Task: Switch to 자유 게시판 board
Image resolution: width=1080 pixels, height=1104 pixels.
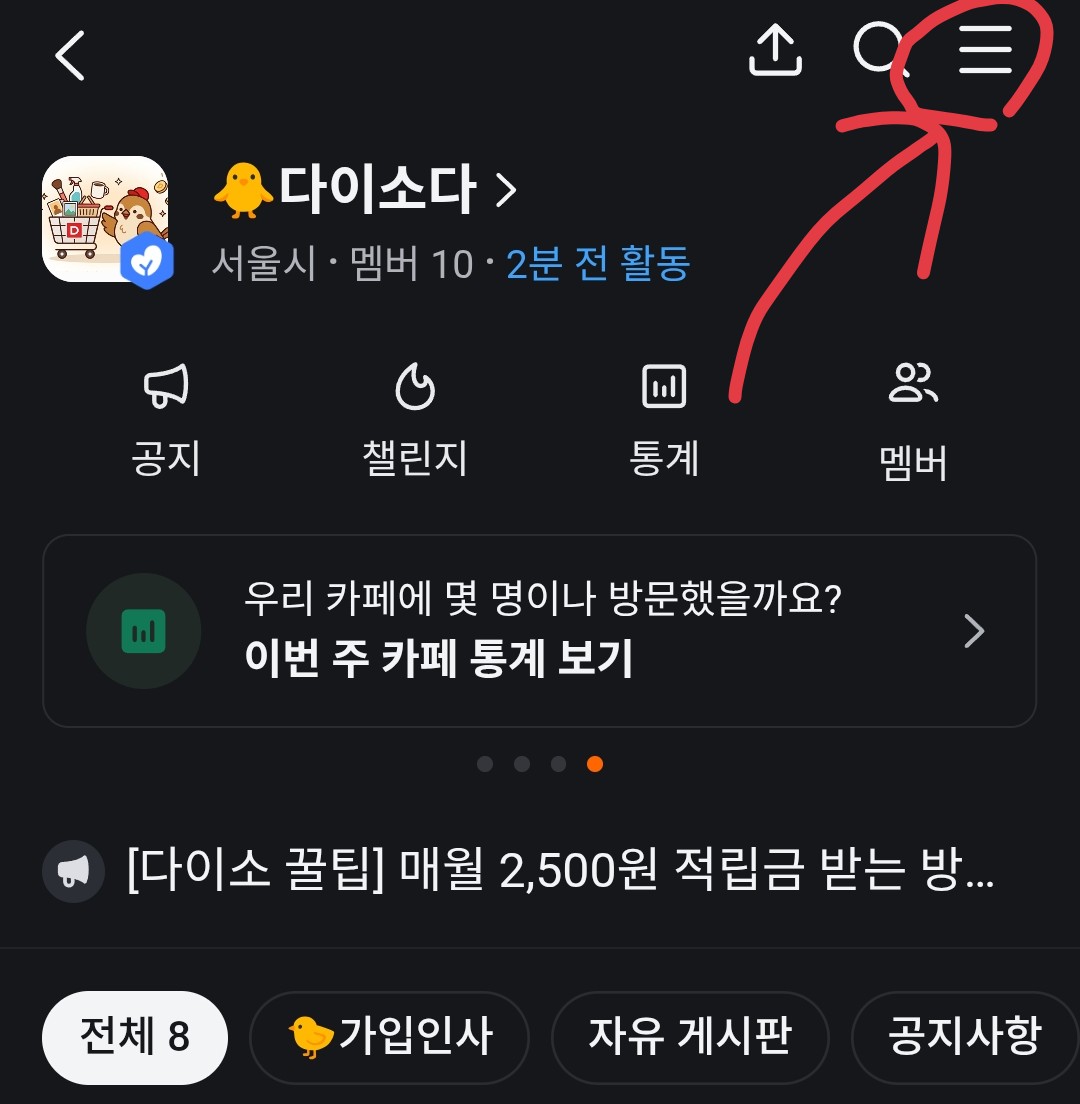Action: 690,1037
